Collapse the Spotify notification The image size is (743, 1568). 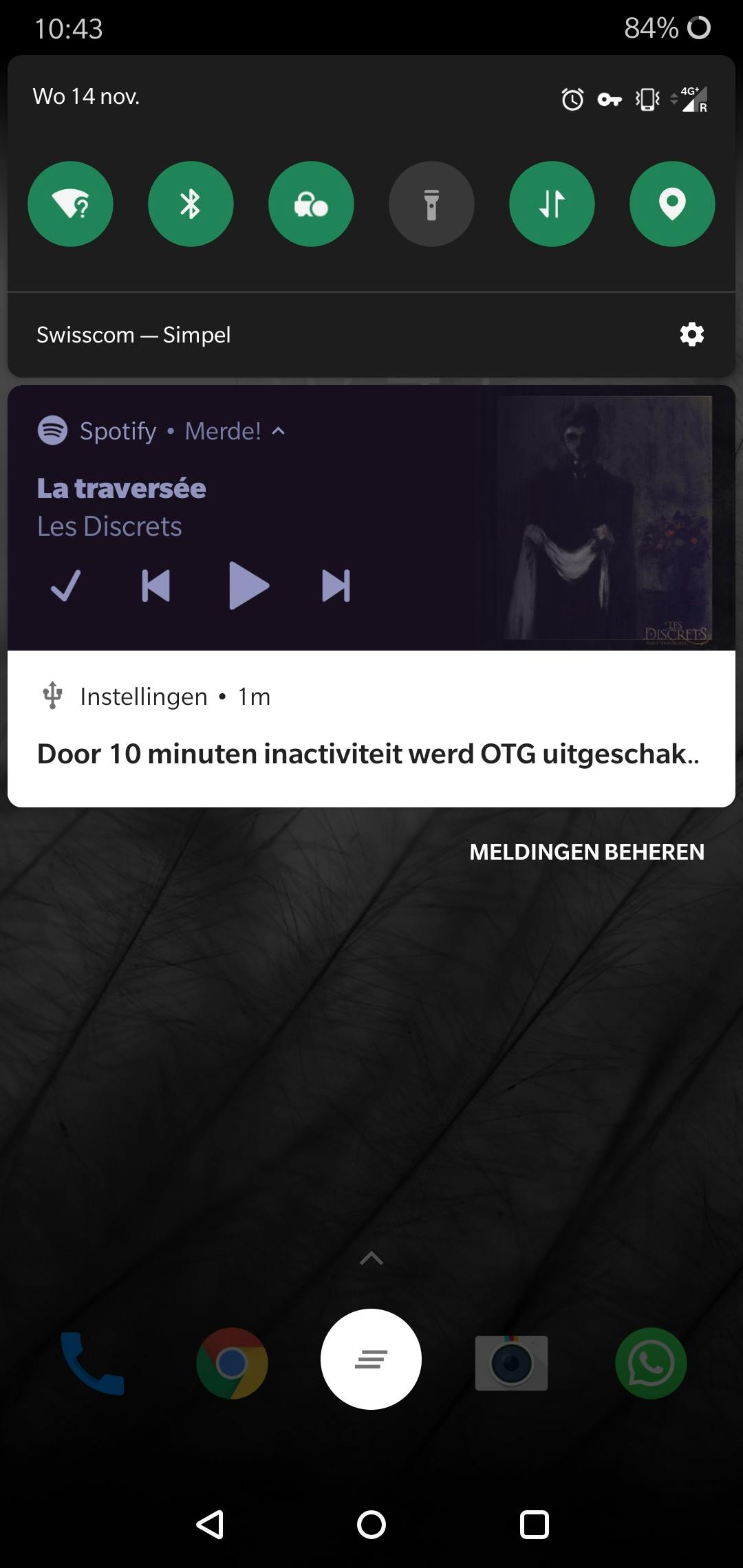[279, 431]
